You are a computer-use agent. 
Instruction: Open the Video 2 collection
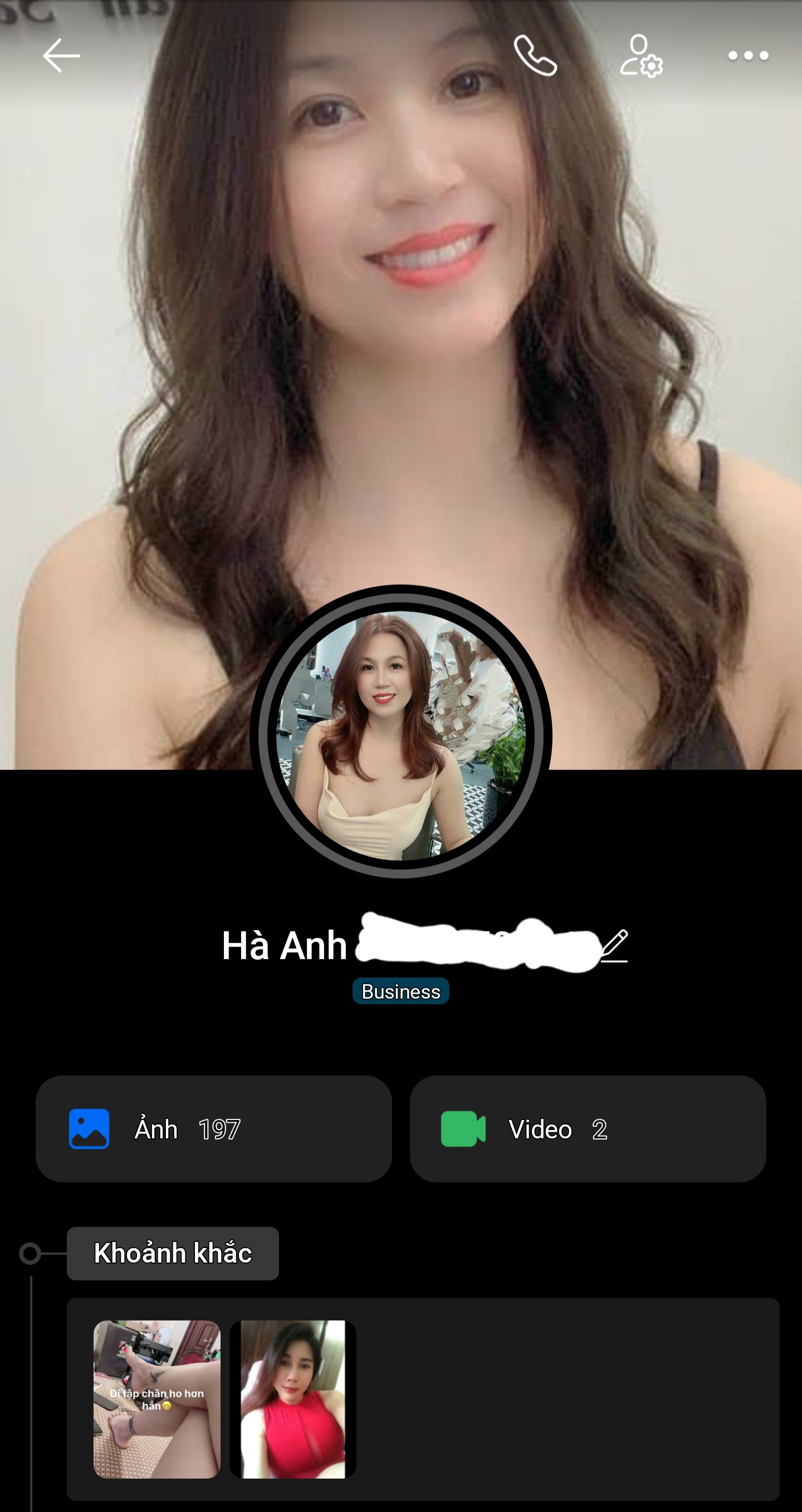click(588, 1129)
